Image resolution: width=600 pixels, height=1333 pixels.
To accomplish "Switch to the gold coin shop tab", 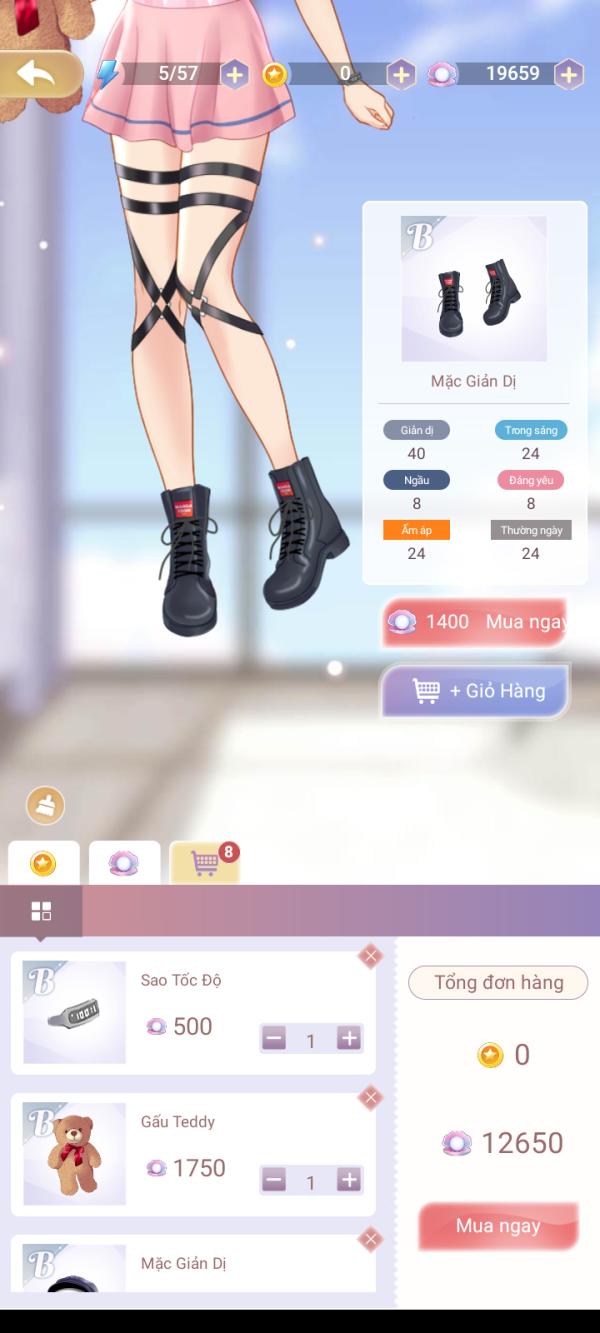I will click(43, 863).
